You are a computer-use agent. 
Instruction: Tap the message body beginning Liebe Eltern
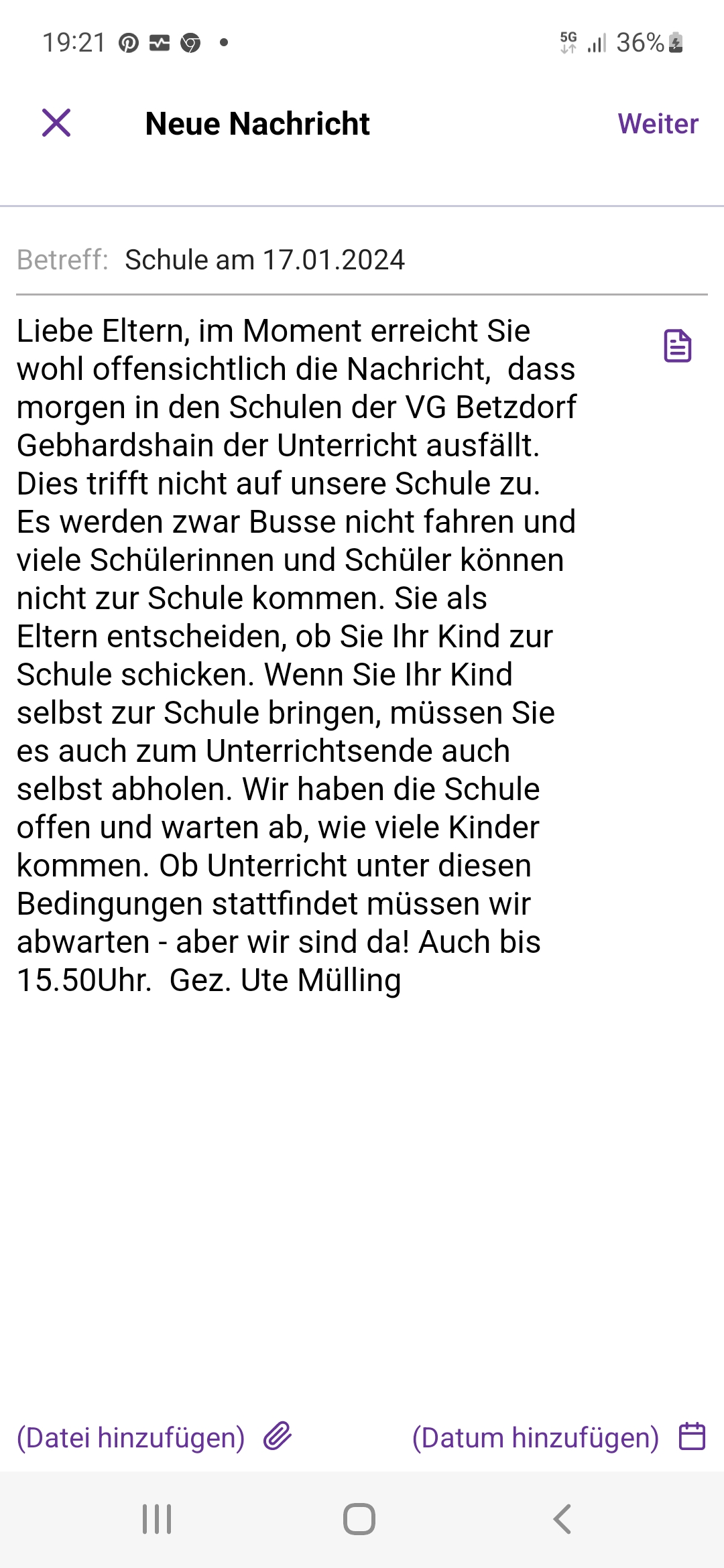click(x=296, y=655)
